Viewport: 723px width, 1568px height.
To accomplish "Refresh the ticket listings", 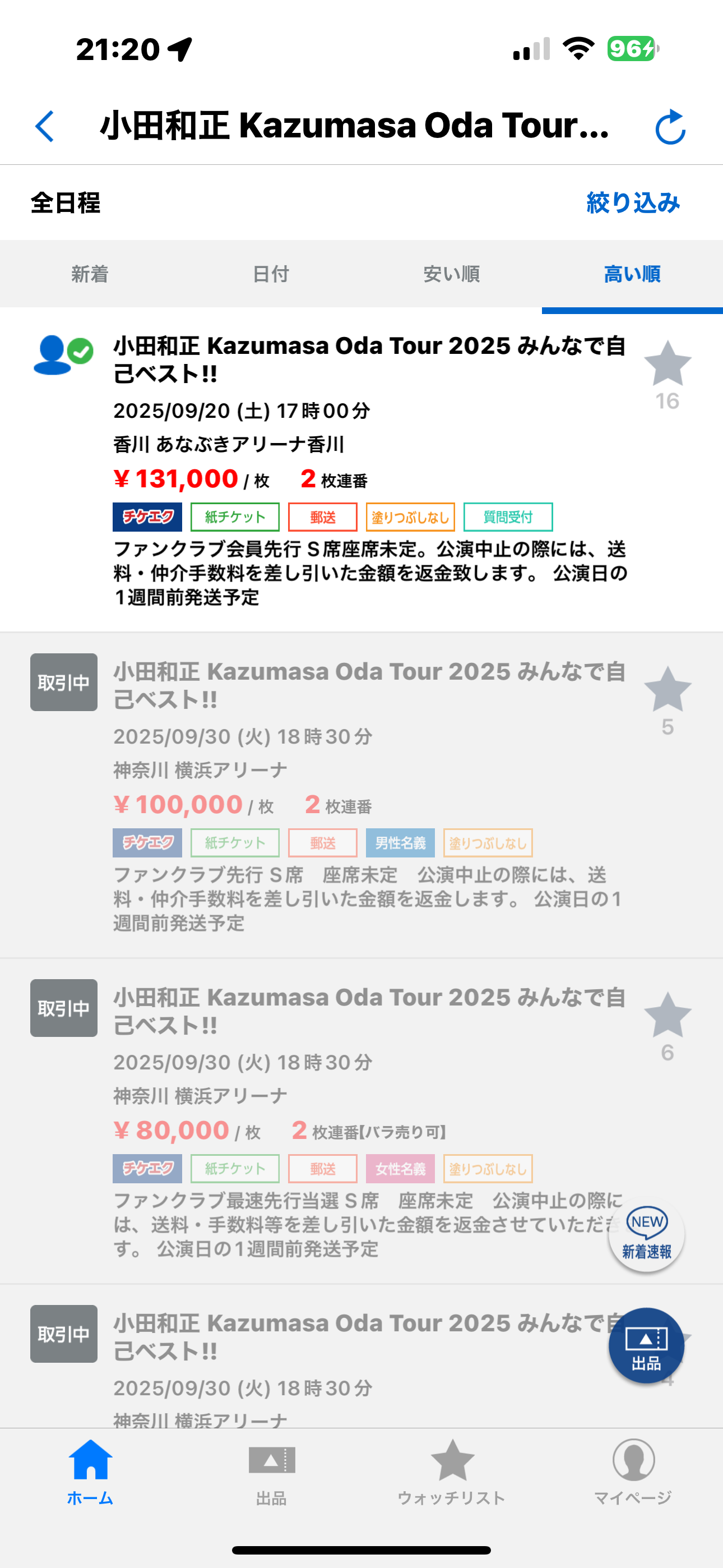I will [x=671, y=127].
